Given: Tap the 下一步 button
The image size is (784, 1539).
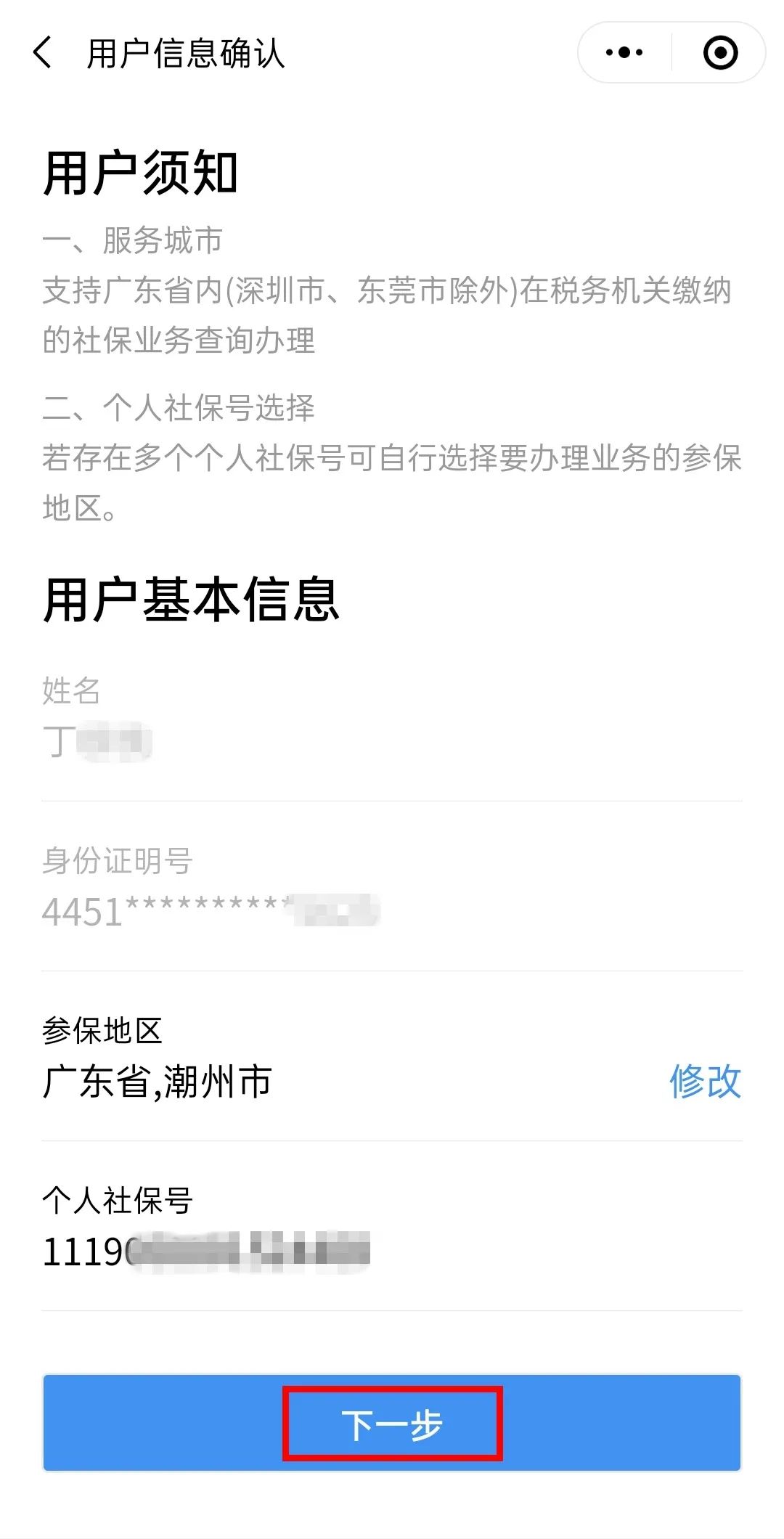Looking at the screenshot, I should [x=392, y=1423].
